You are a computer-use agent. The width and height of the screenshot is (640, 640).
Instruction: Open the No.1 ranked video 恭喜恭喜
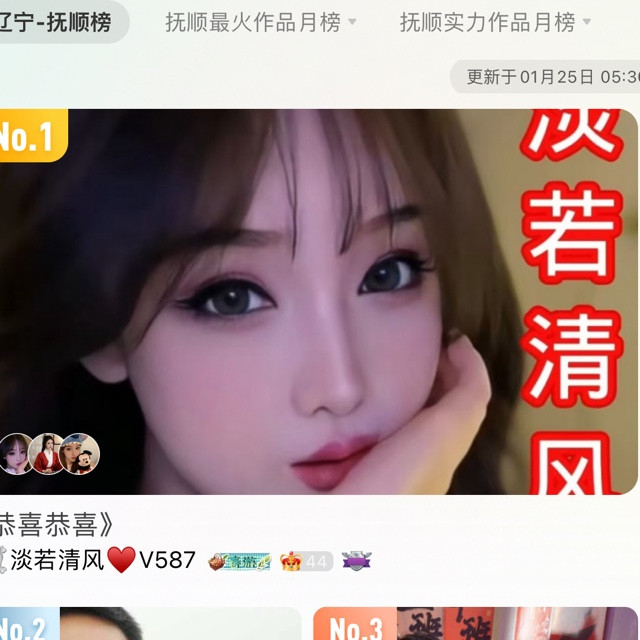coord(320,300)
